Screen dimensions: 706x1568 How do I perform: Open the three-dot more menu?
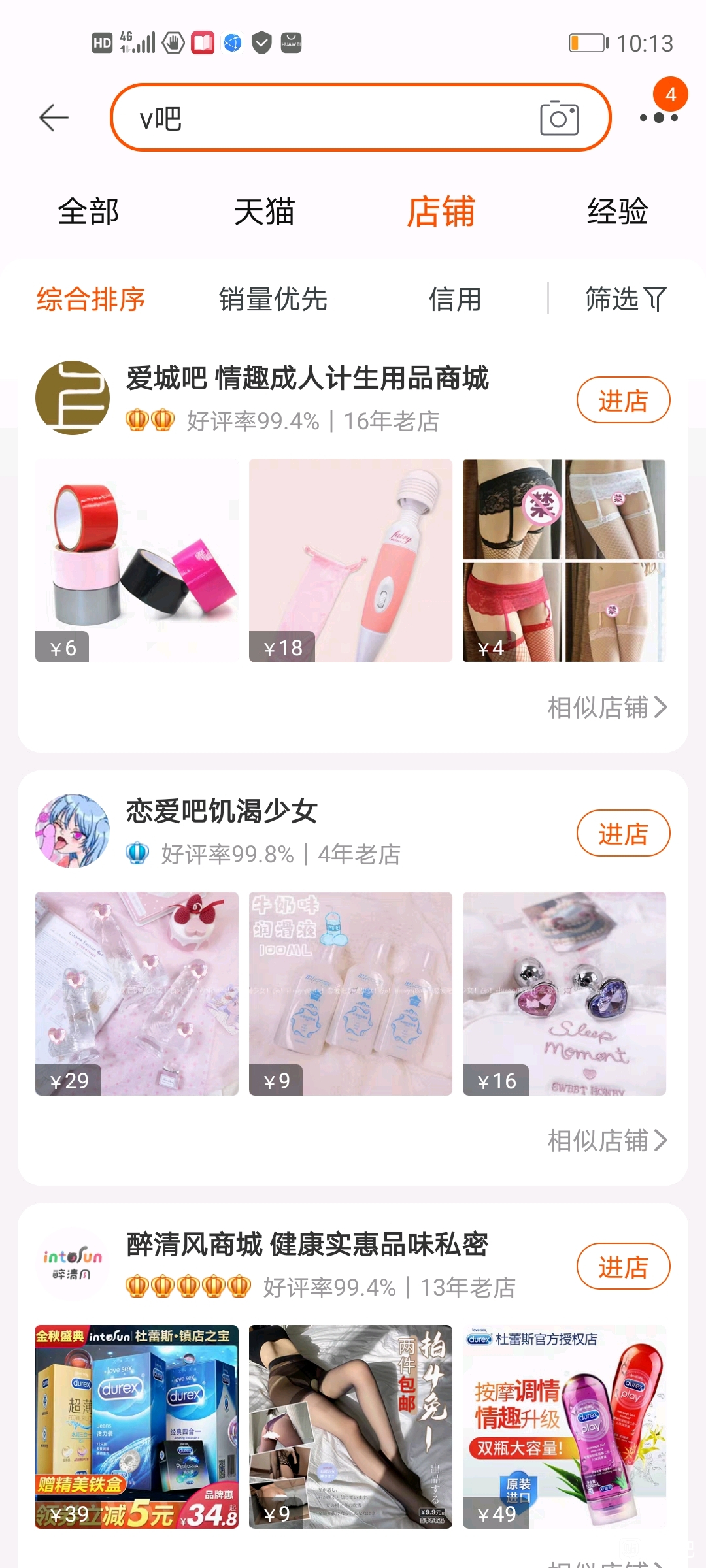pos(658,118)
